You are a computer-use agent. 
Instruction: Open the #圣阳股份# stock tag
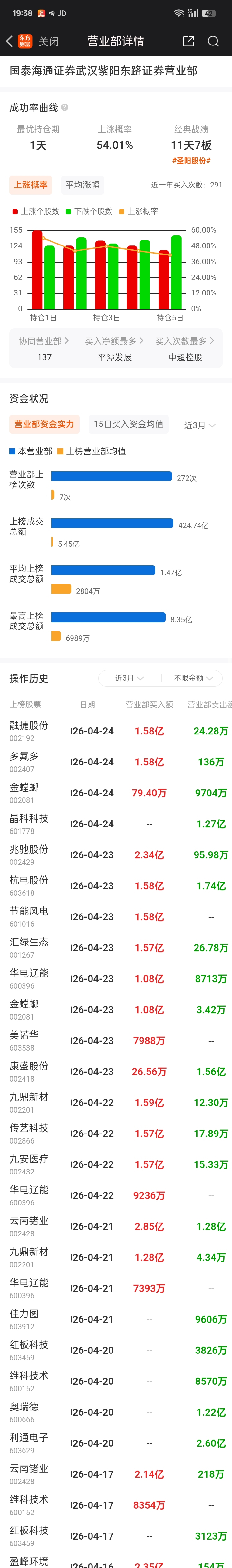pyautogui.click(x=191, y=161)
